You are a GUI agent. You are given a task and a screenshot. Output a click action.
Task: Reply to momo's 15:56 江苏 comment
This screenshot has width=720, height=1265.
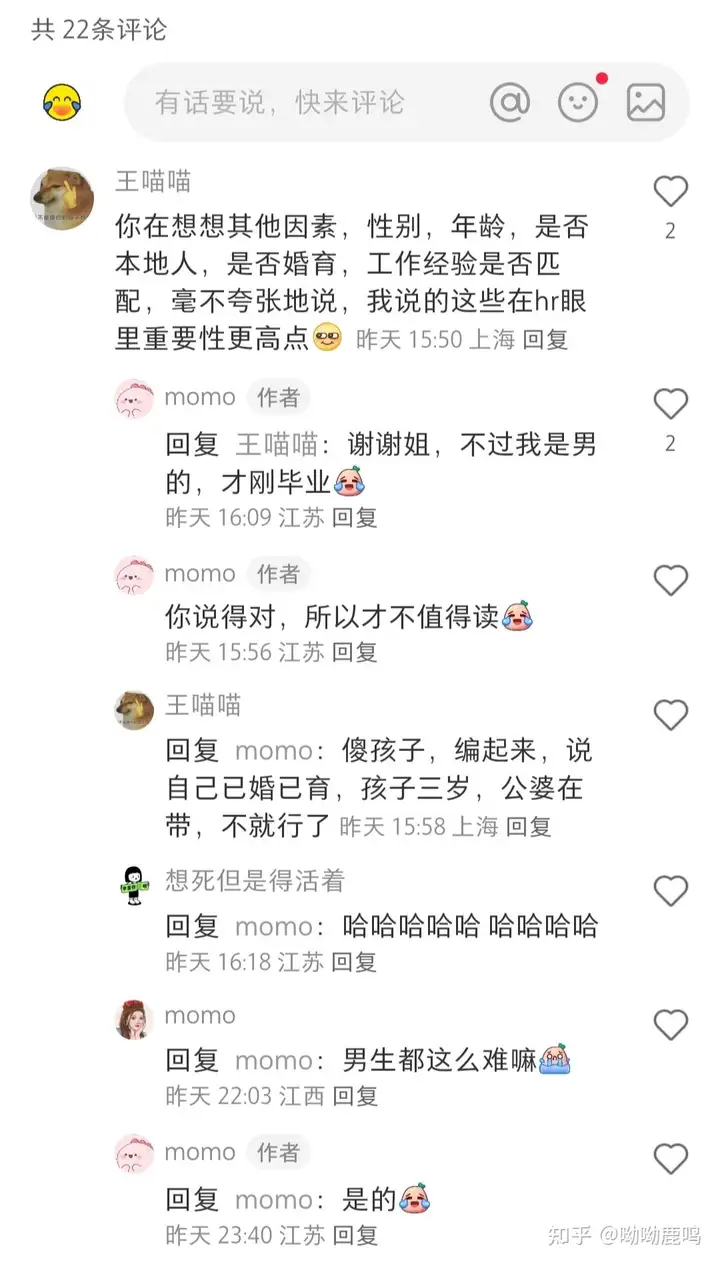[x=355, y=652]
